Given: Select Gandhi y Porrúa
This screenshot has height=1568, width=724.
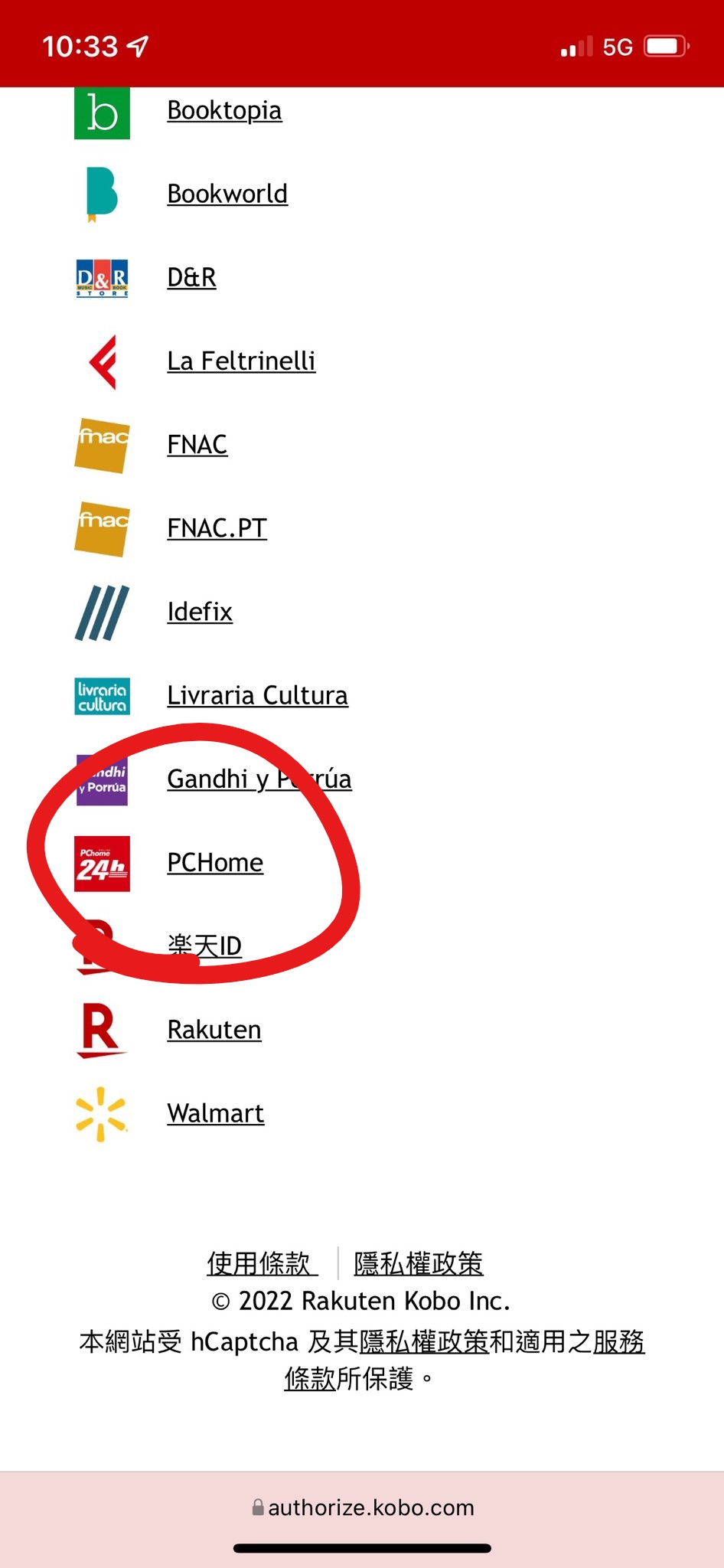Looking at the screenshot, I should coord(259,779).
